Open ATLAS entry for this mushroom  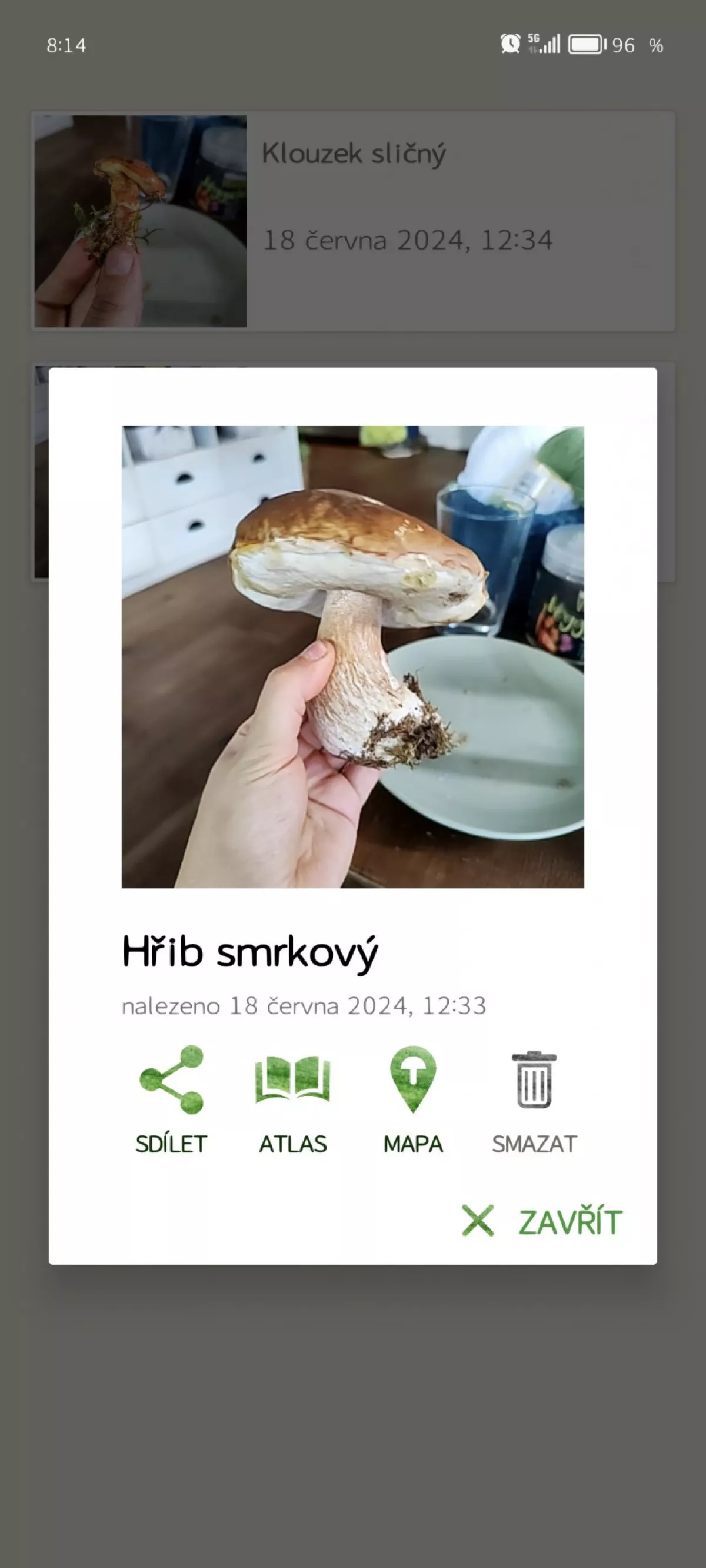293,1099
